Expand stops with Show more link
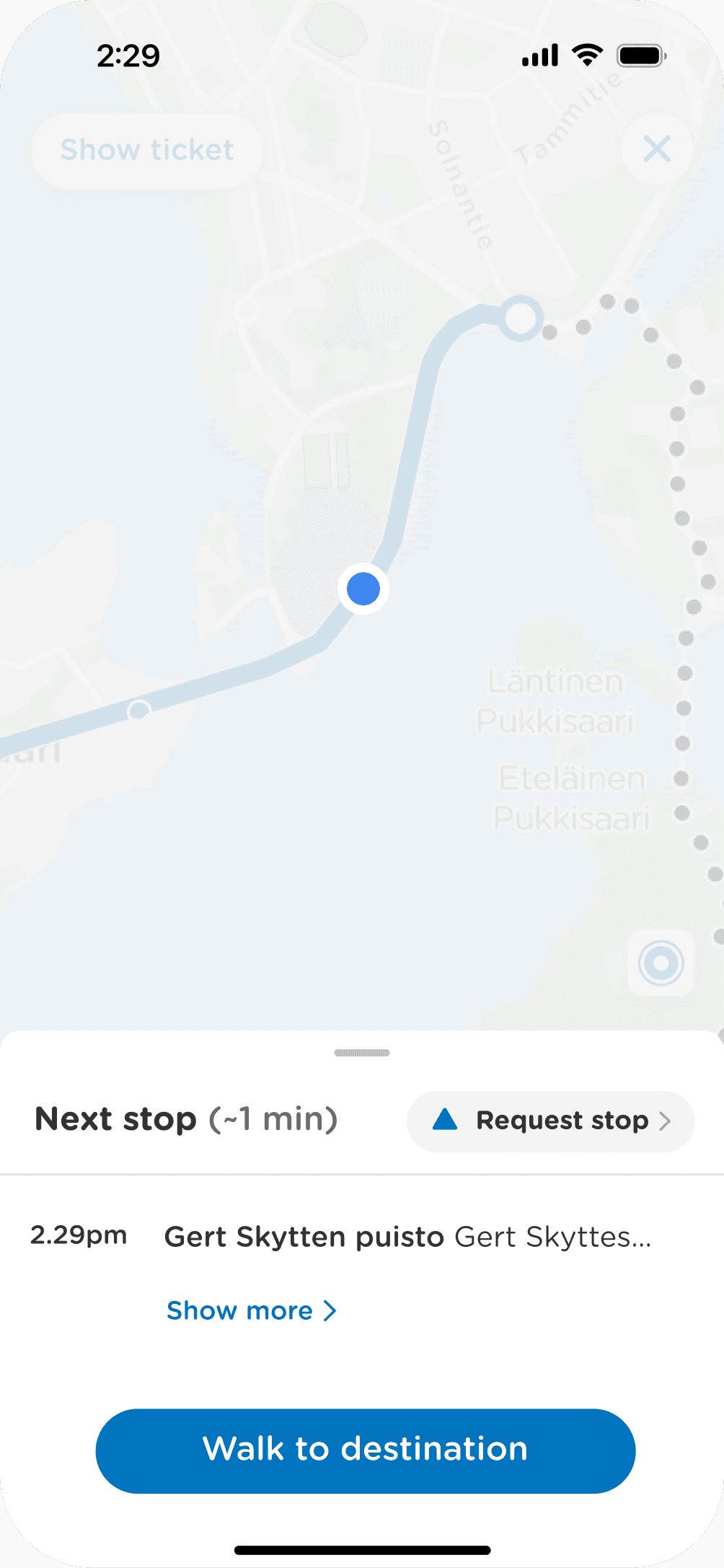This screenshot has width=724, height=1568. click(251, 1310)
